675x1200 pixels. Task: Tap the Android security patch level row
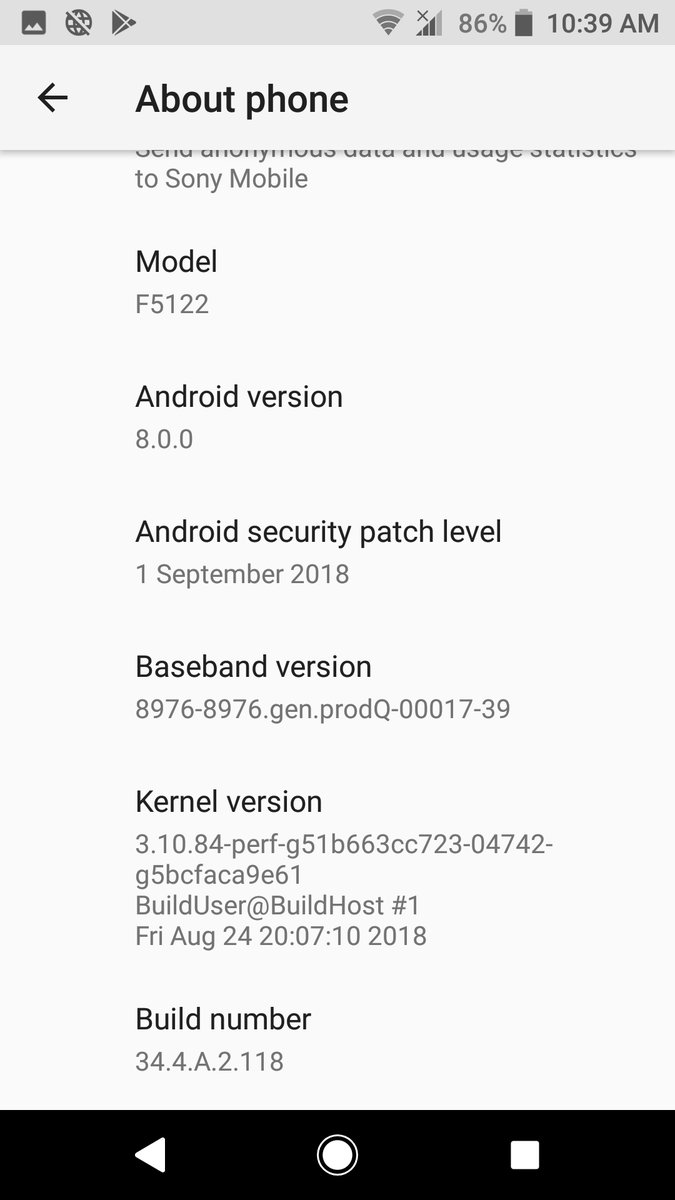[x=337, y=552]
